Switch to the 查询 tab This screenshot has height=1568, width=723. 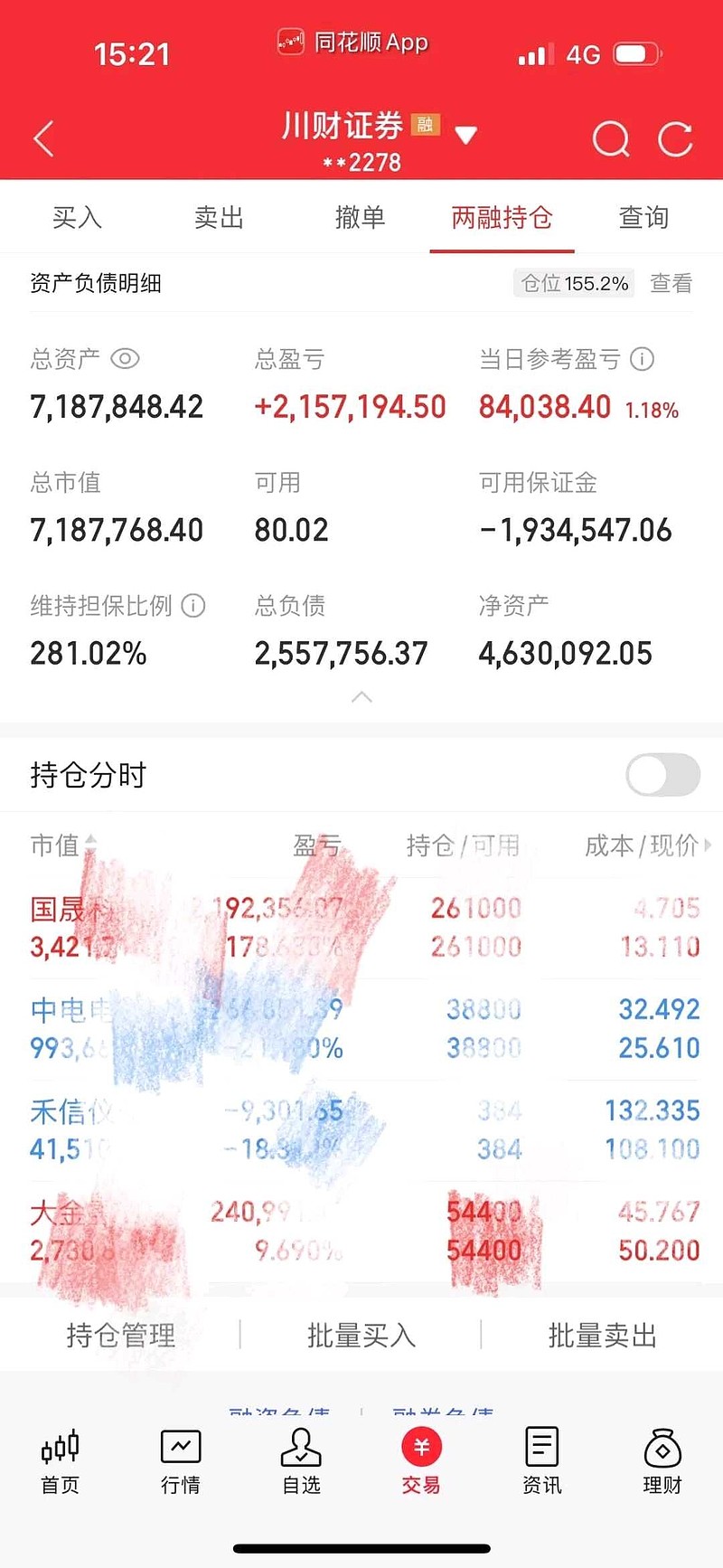pyautogui.click(x=643, y=217)
